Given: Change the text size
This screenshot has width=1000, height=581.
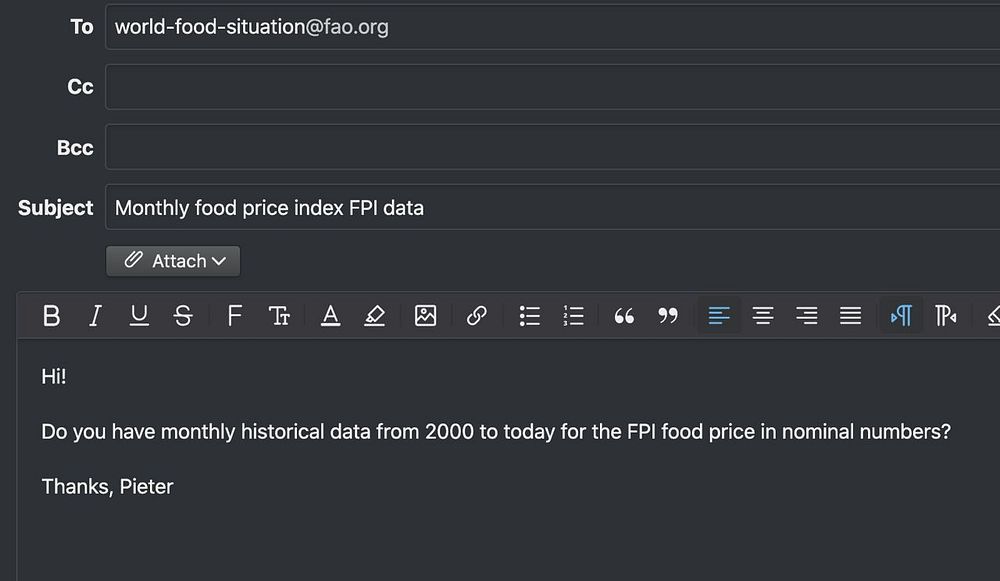Looking at the screenshot, I should click(279, 316).
